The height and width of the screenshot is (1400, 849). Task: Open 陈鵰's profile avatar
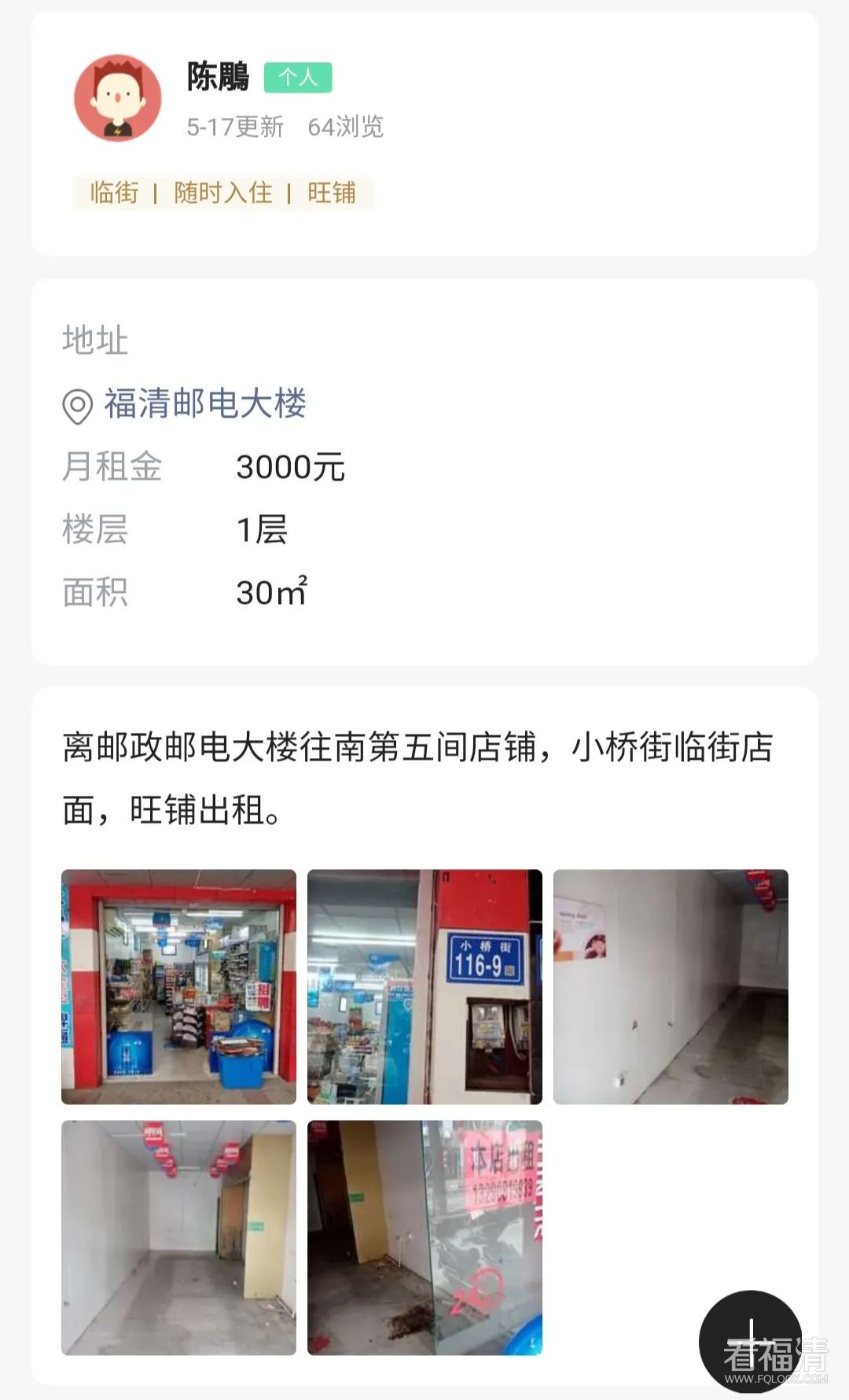[x=118, y=98]
